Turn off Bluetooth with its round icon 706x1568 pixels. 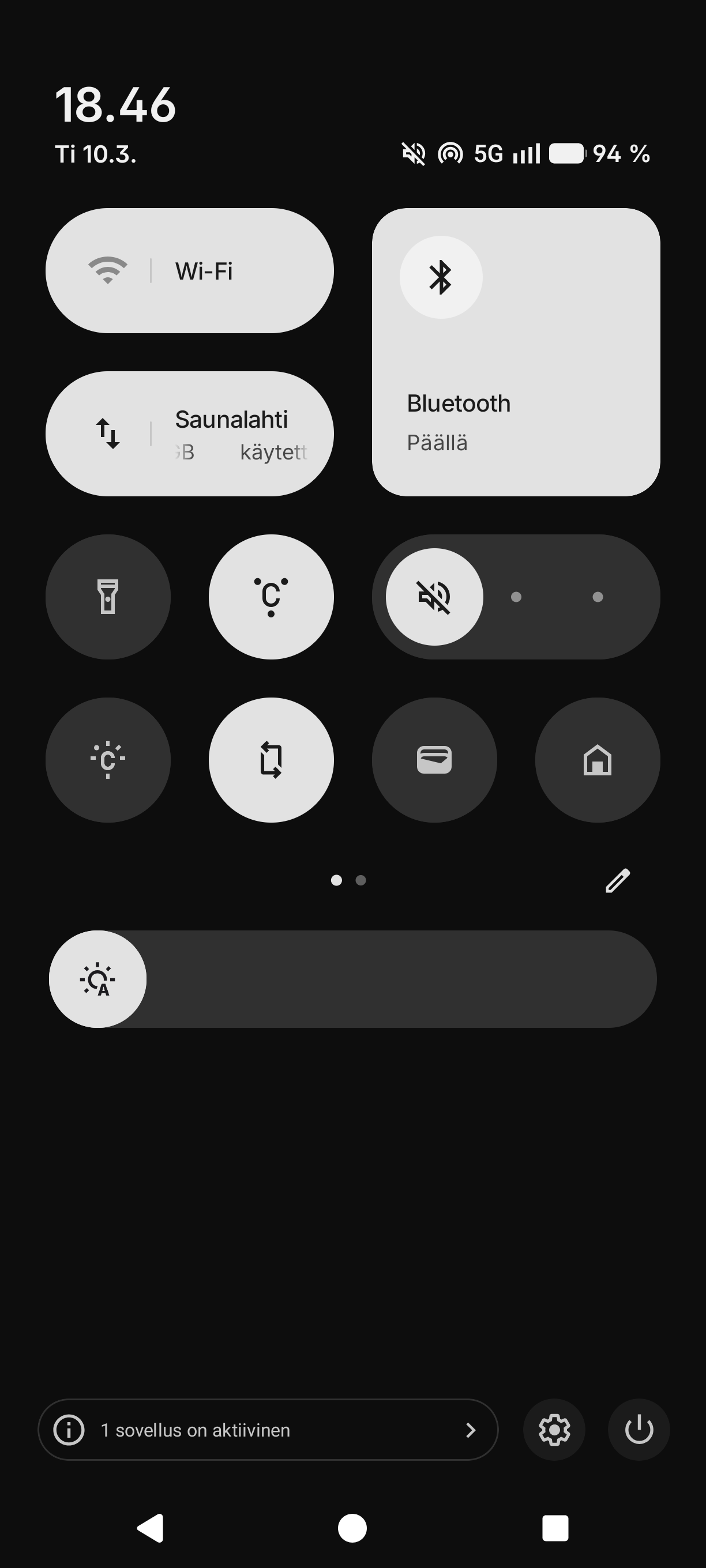[441, 277]
